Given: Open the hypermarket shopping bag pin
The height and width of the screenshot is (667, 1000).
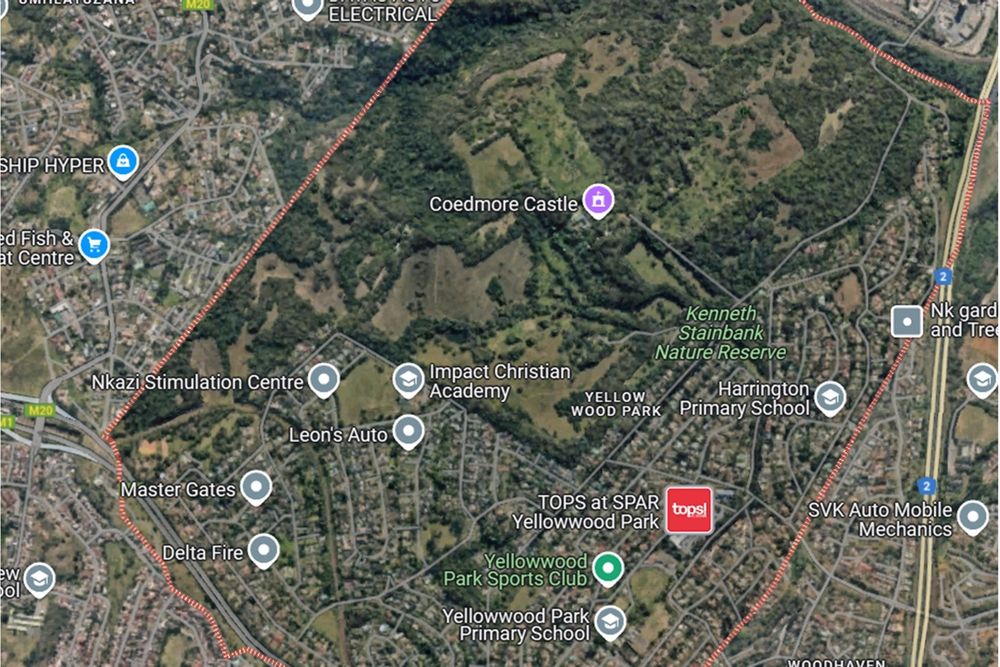Looking at the screenshot, I should coord(122,160).
